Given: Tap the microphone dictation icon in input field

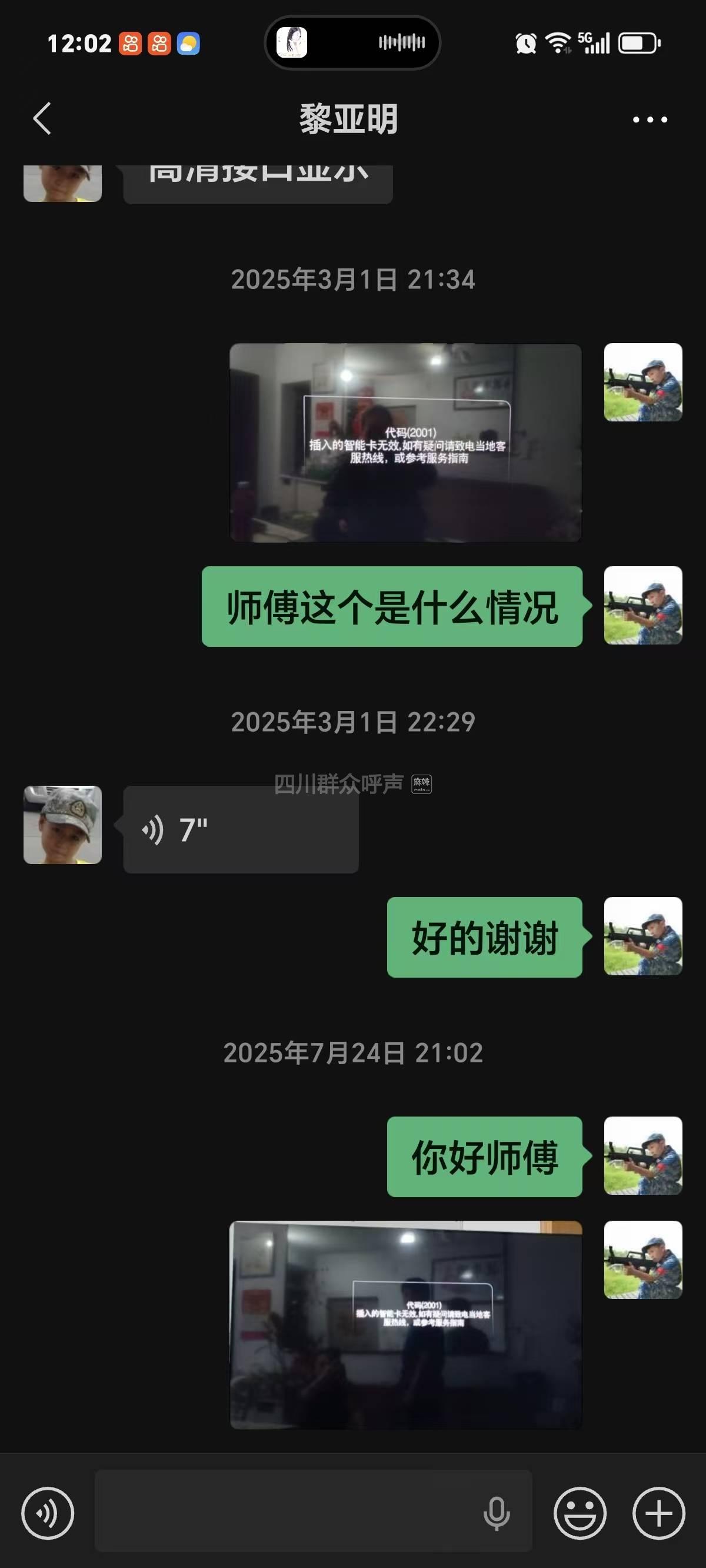Looking at the screenshot, I should coord(496,1513).
